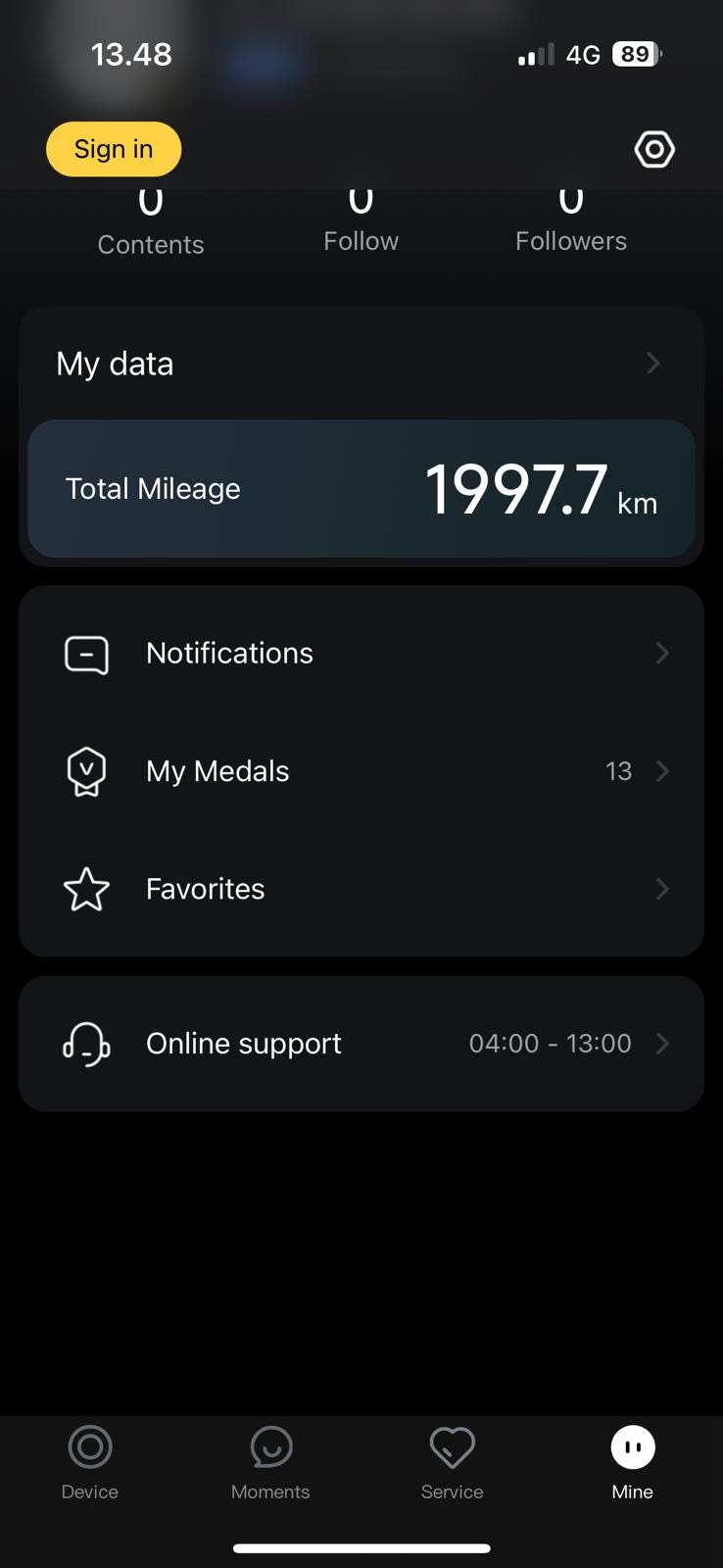Contact Online support
Image resolution: width=723 pixels, height=1568 pixels.
tap(361, 1044)
